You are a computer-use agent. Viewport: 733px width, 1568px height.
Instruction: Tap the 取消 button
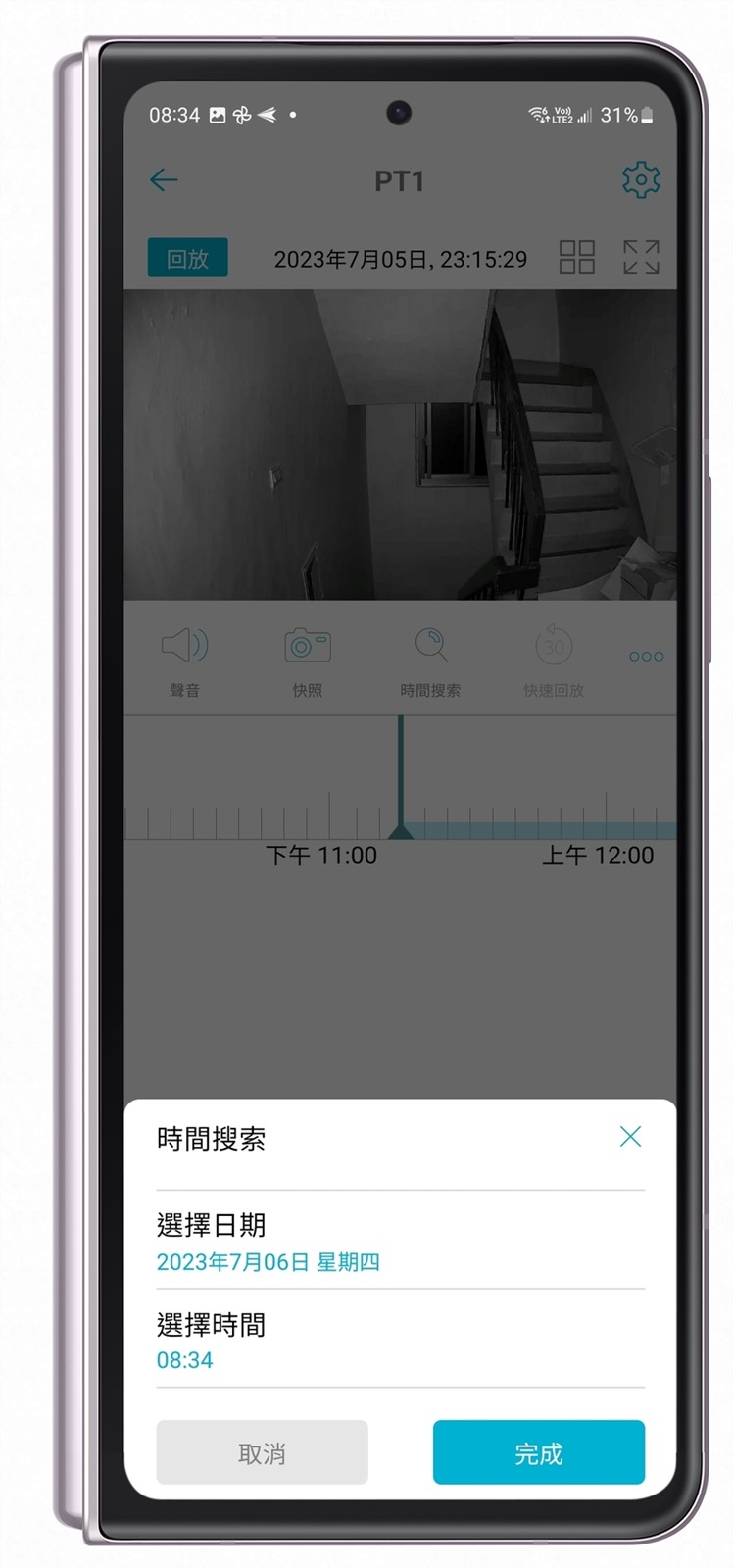click(262, 1452)
